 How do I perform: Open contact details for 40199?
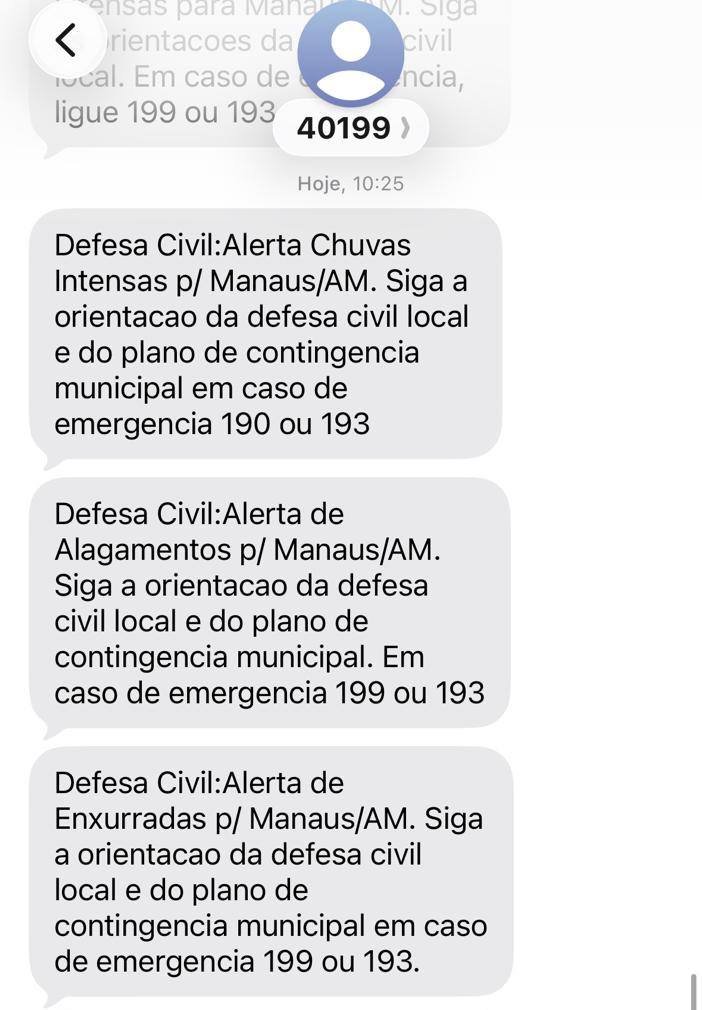351,128
